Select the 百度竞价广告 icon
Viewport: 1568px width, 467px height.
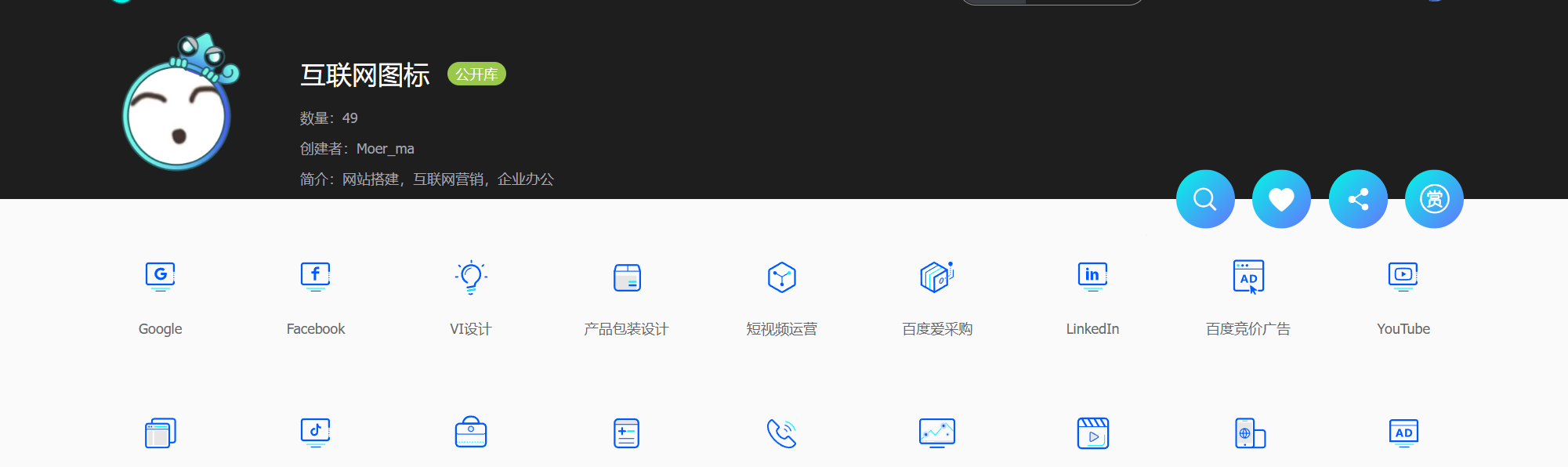1248,277
